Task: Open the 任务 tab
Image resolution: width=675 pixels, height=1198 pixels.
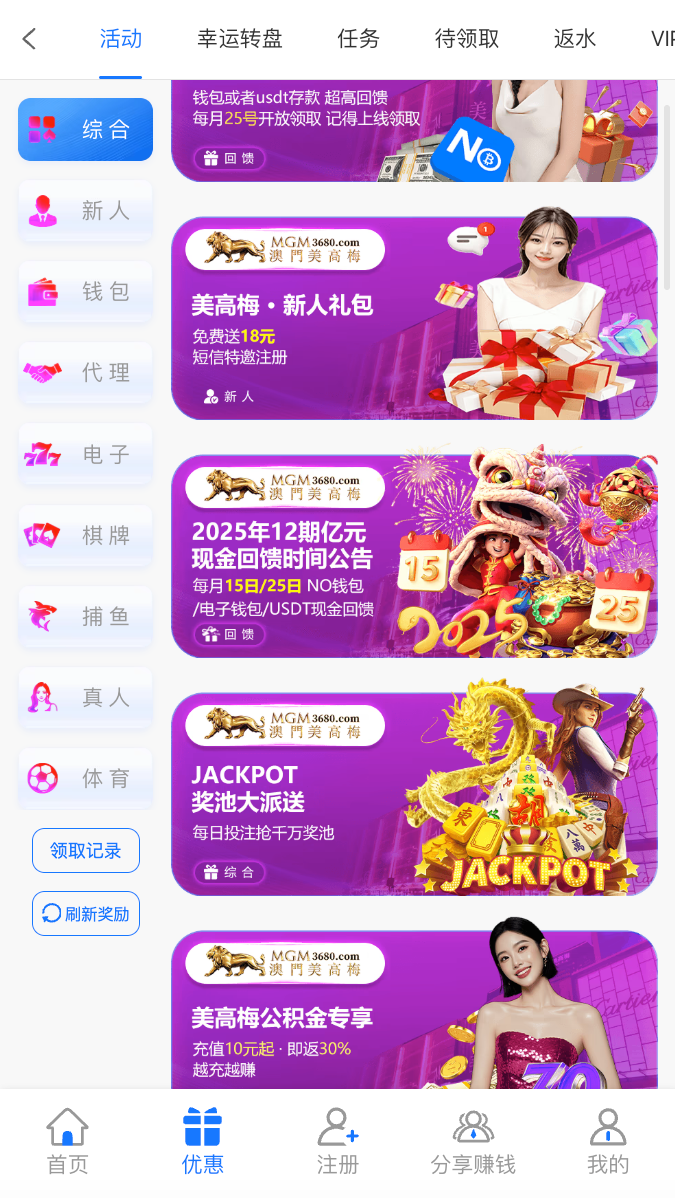Action: (359, 39)
